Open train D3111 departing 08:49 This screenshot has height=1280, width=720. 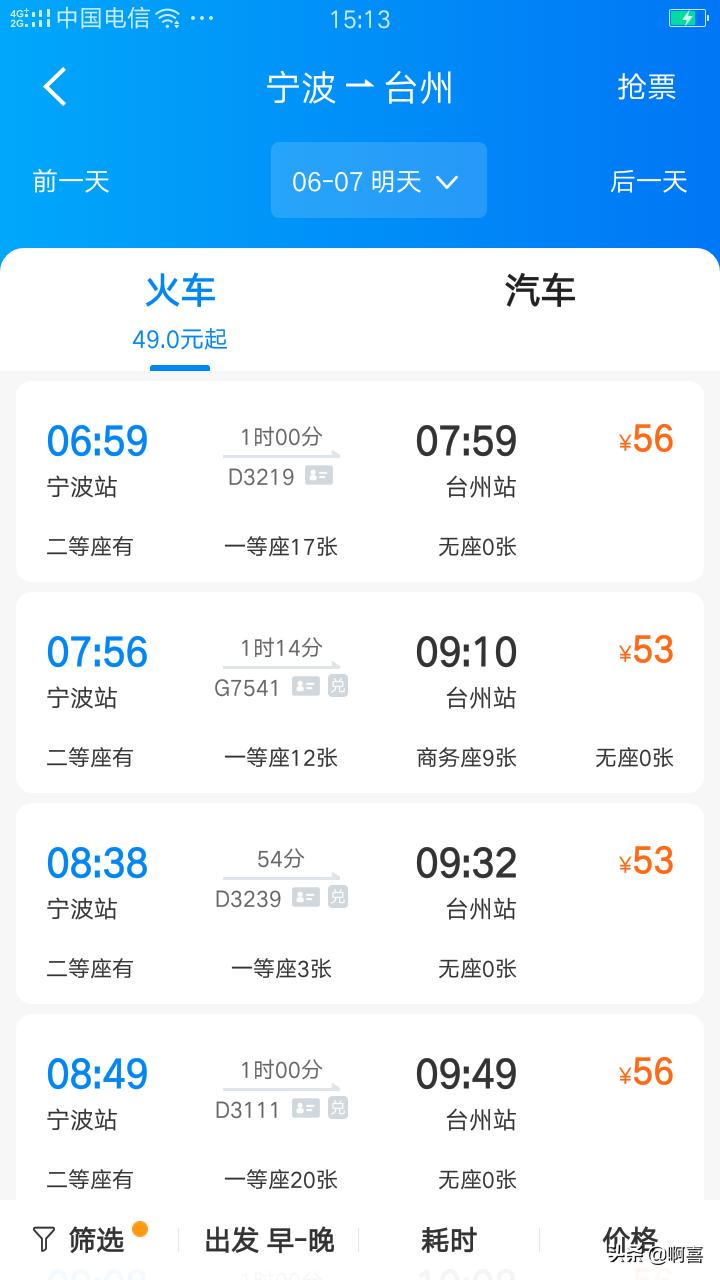click(x=360, y=1108)
